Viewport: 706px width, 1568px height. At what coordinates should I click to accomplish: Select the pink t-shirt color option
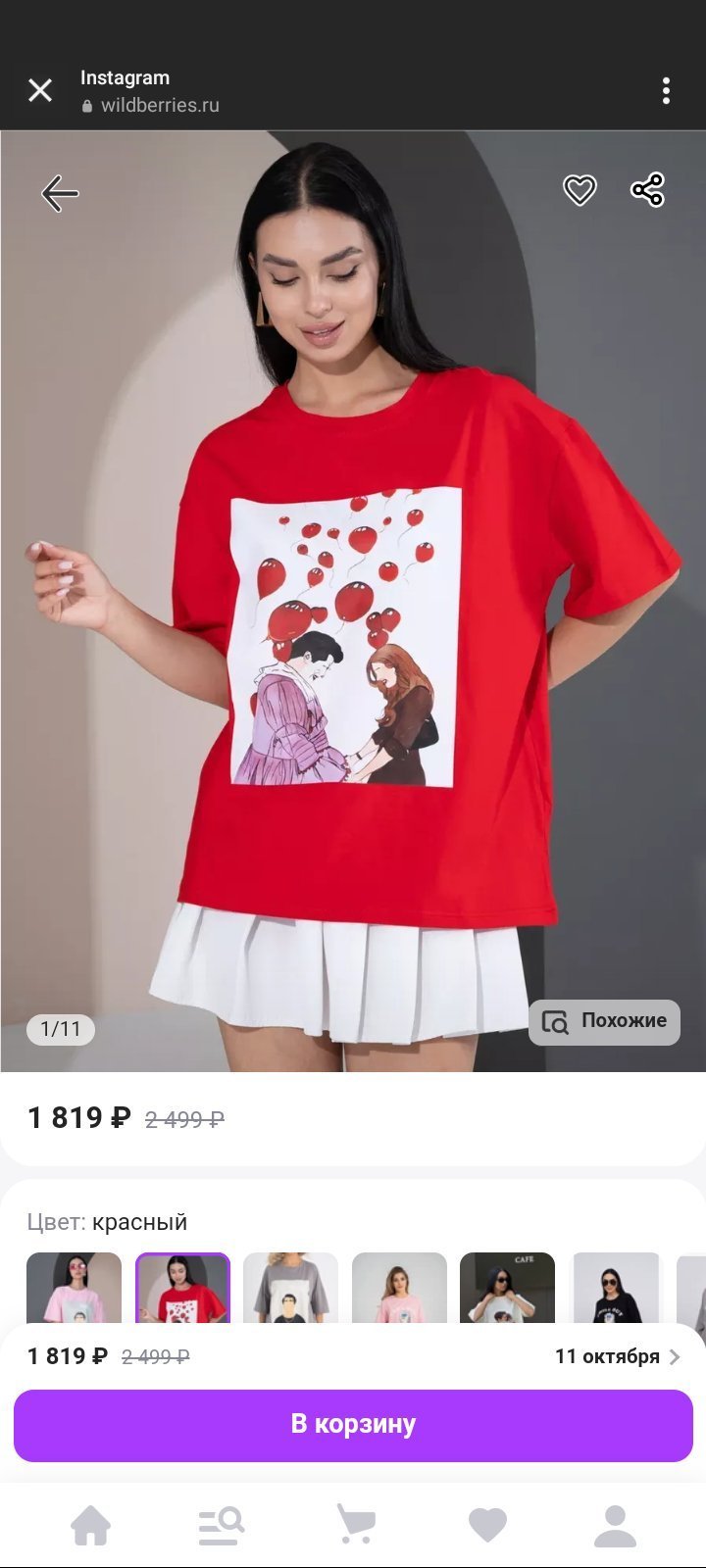74,1288
